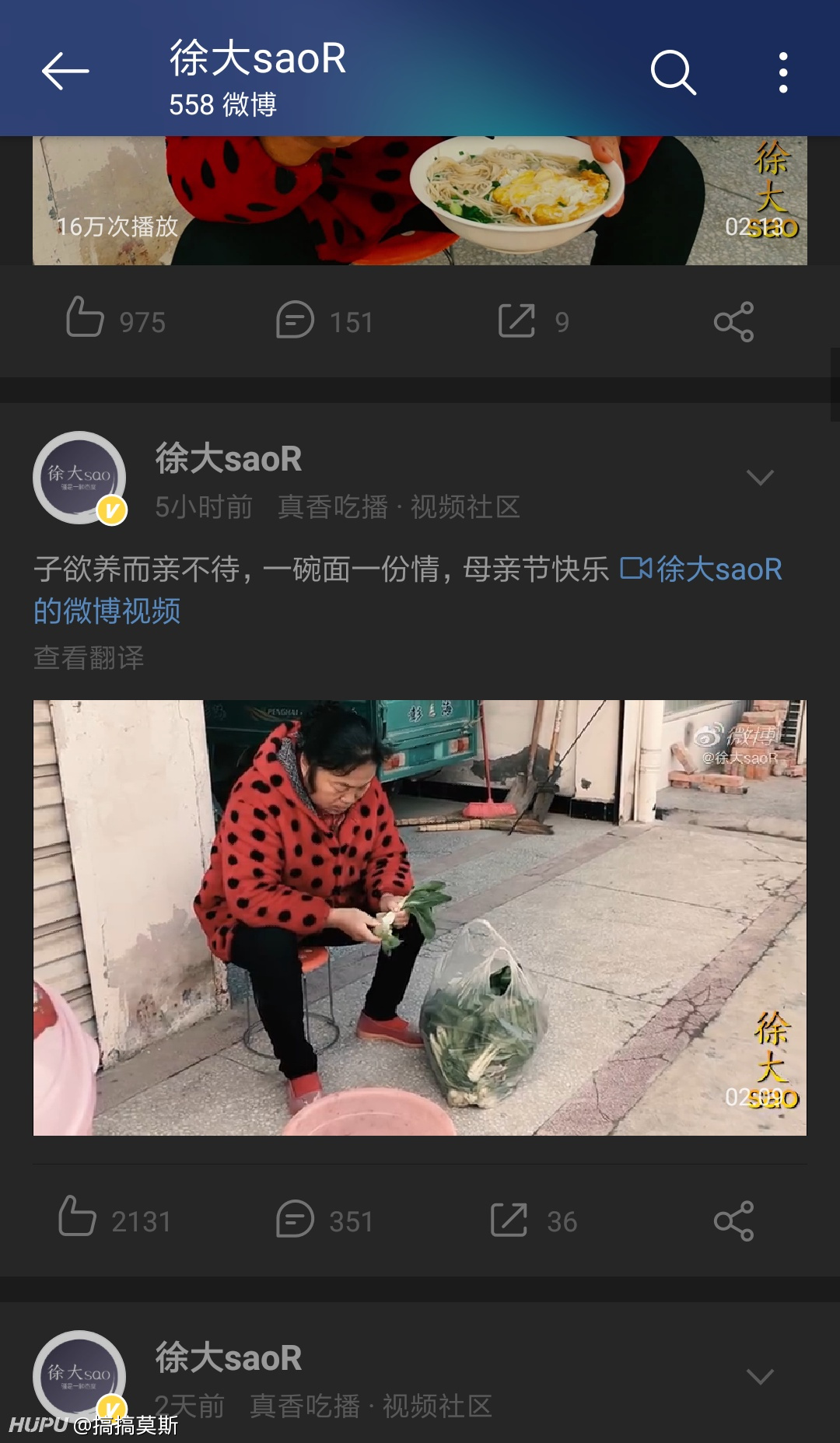This screenshot has height=1443, width=840.
Task: Repost the post with 36 reposts
Action: 534,1220
